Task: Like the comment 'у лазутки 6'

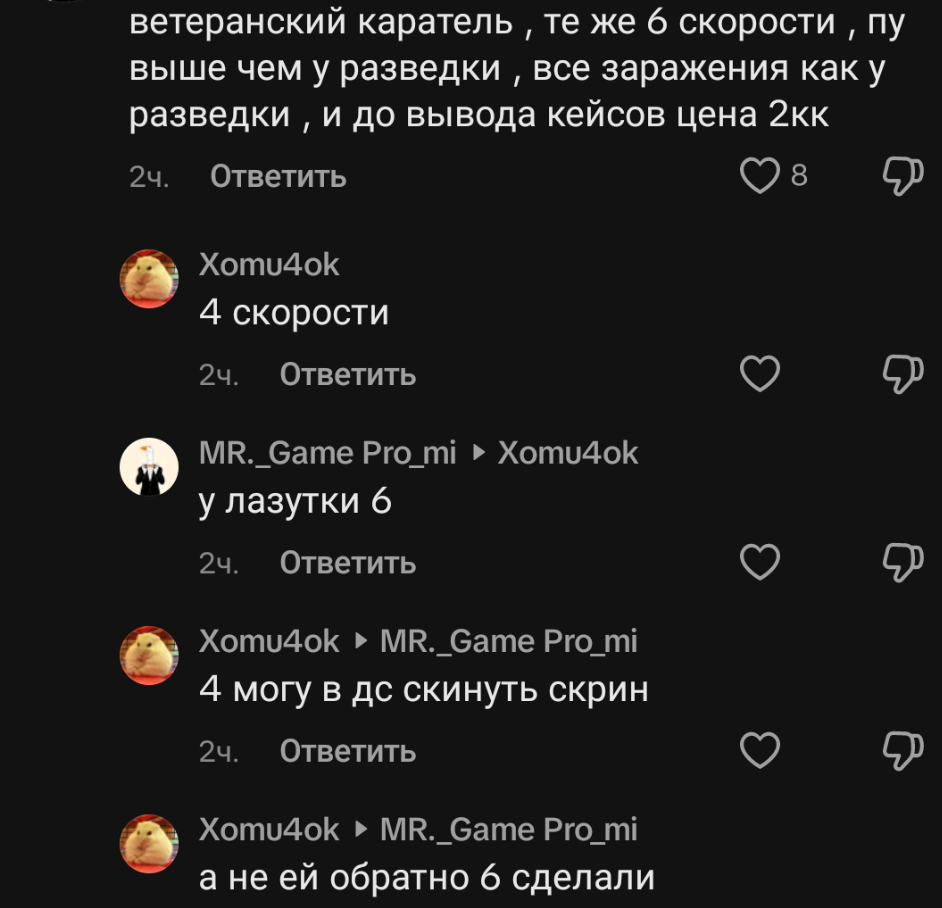Action: coord(759,563)
